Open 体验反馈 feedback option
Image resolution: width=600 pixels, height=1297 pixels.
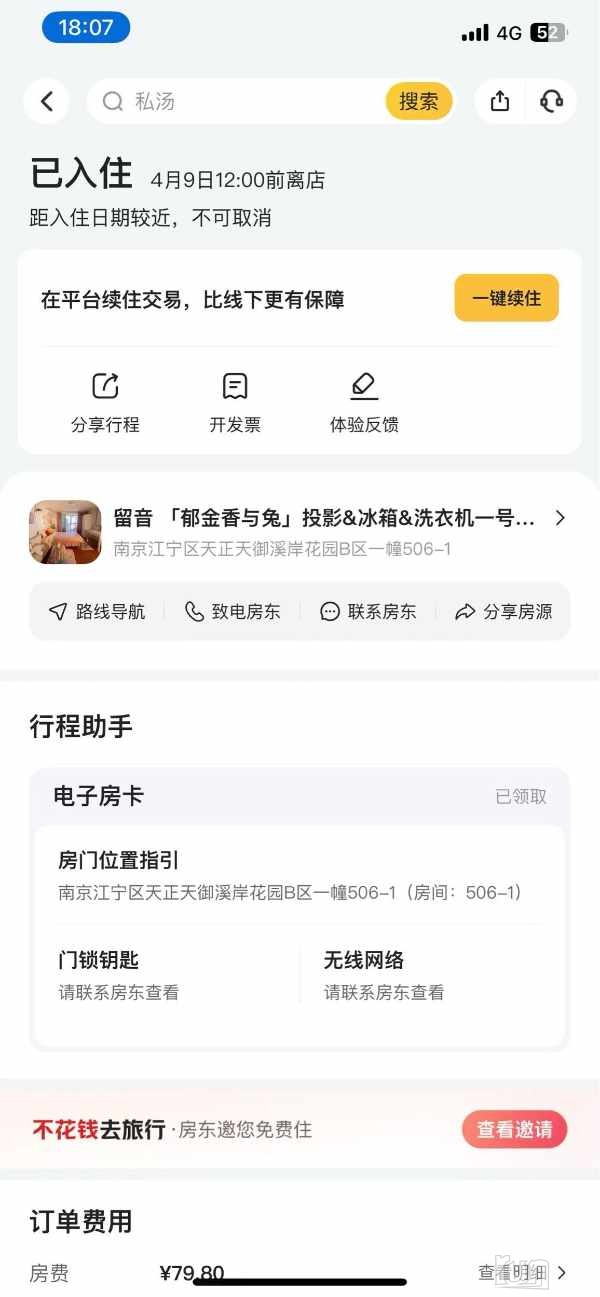pyautogui.click(x=364, y=403)
